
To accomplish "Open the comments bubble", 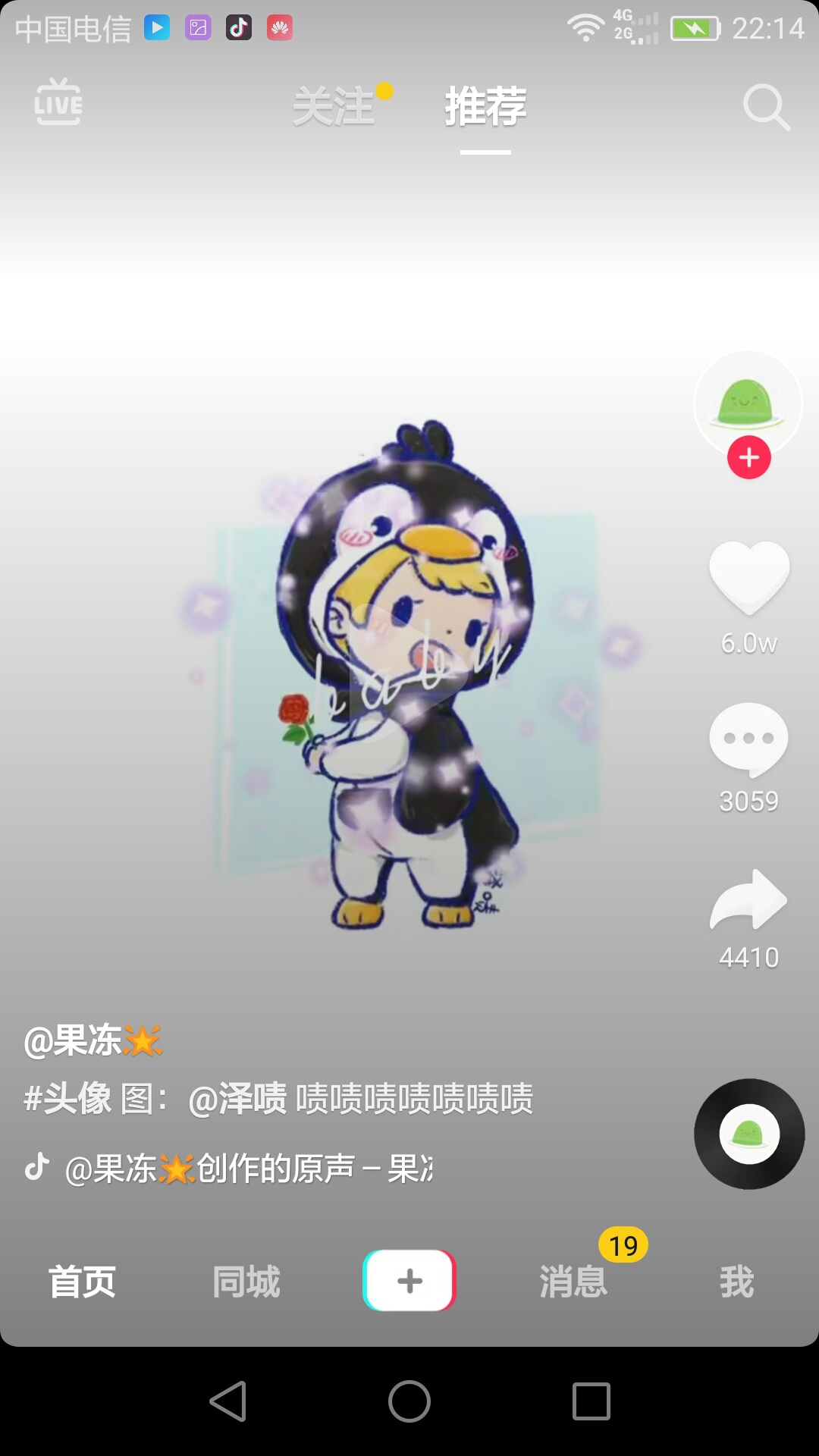I will [748, 739].
